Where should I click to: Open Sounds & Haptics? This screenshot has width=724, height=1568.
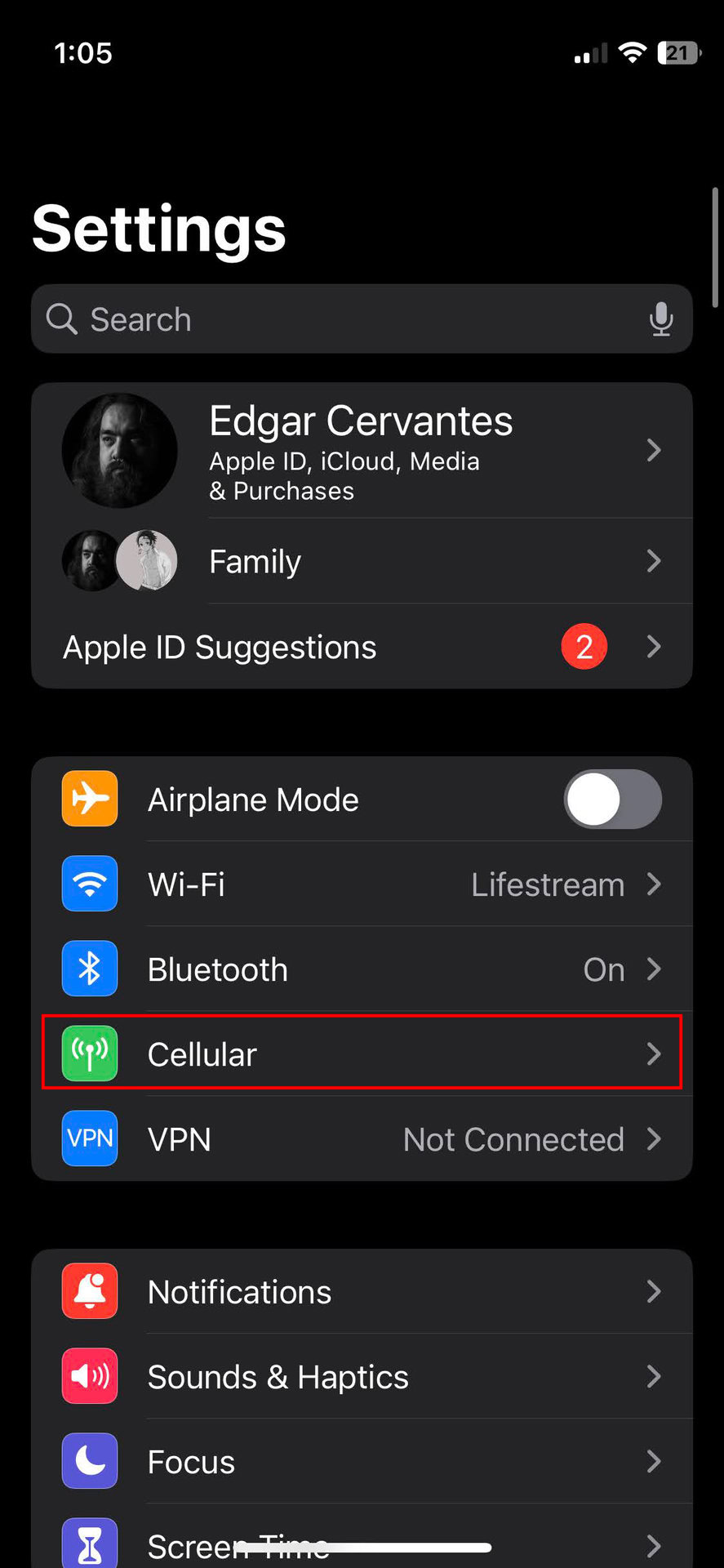coord(362,1377)
